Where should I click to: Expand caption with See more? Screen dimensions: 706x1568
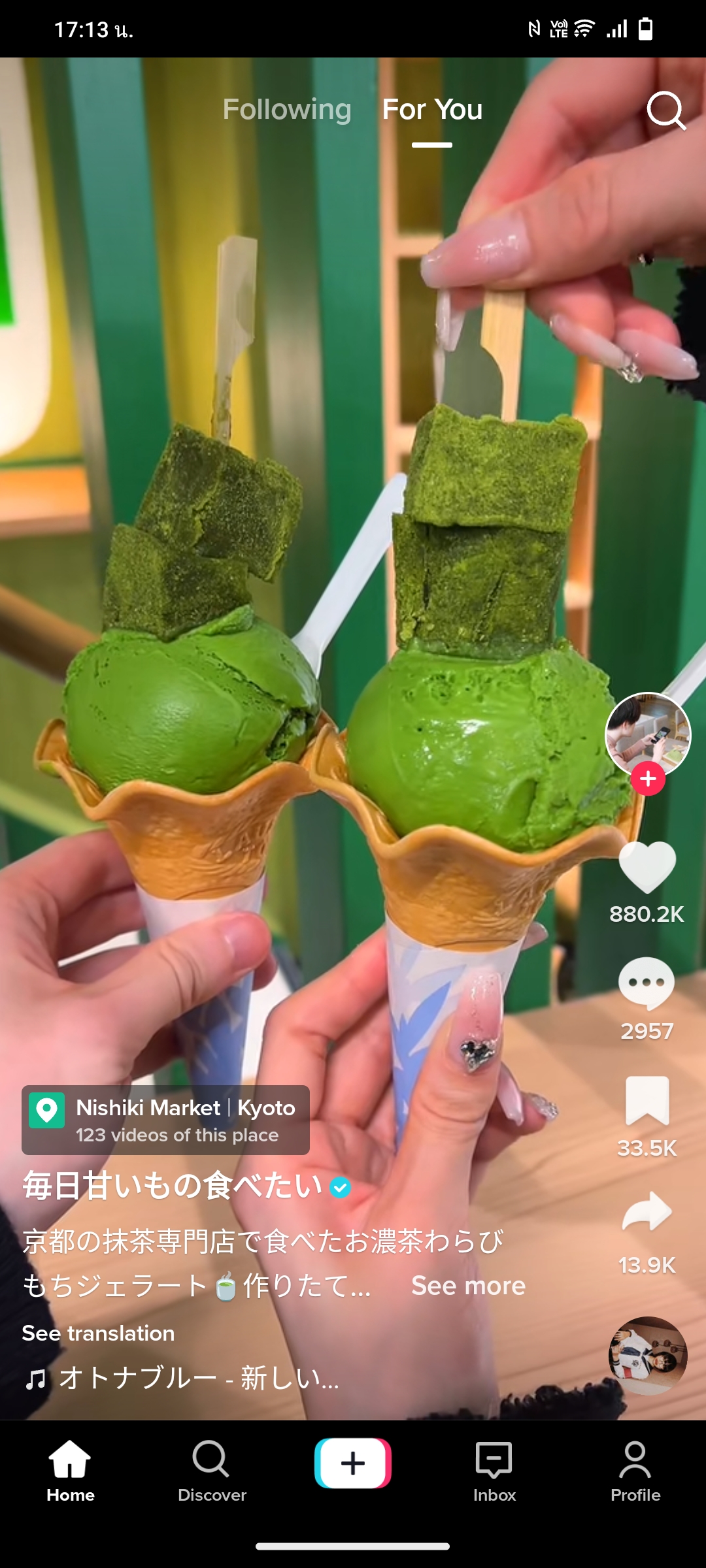pyautogui.click(x=468, y=1286)
